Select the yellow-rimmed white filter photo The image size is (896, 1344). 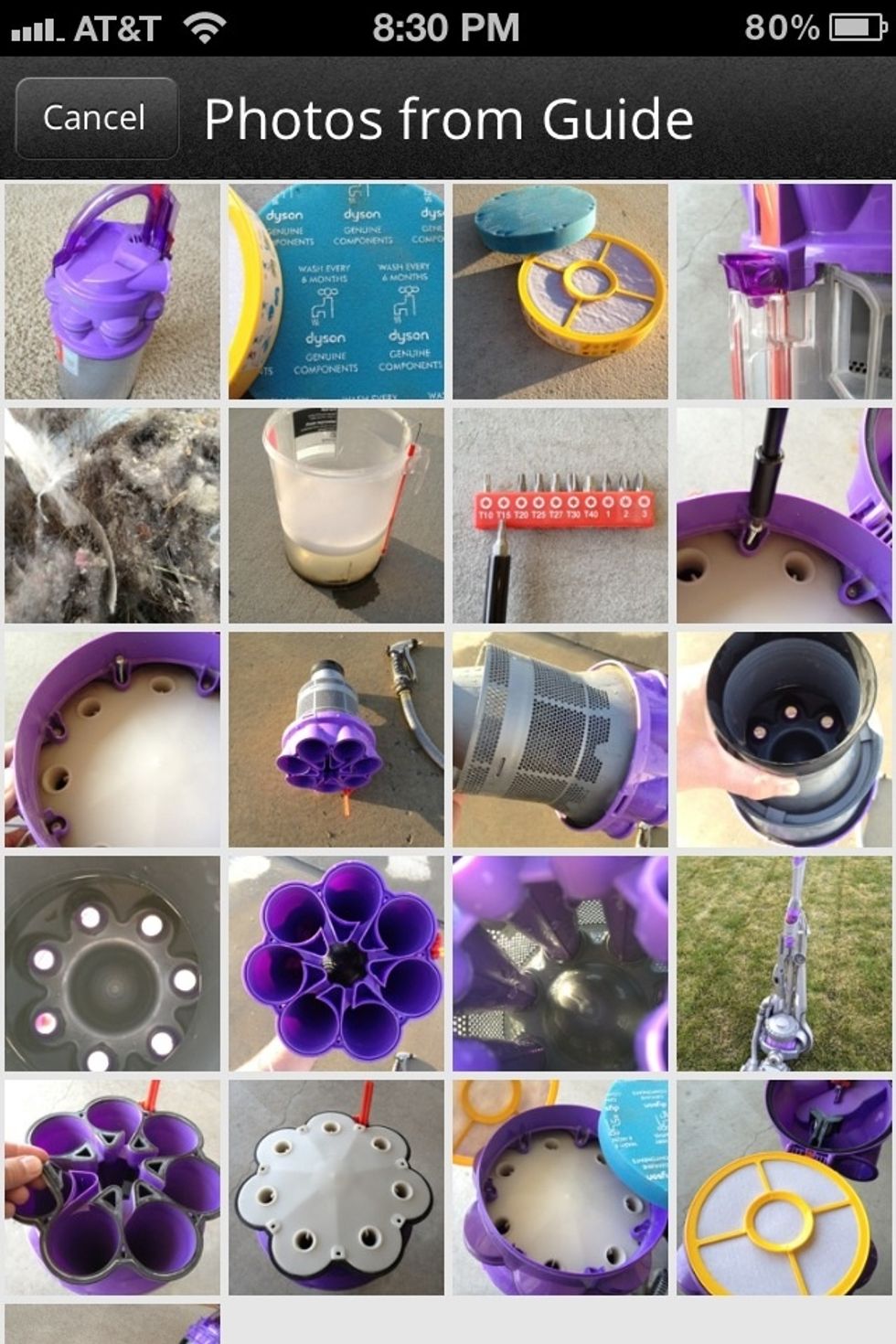tap(784, 1188)
